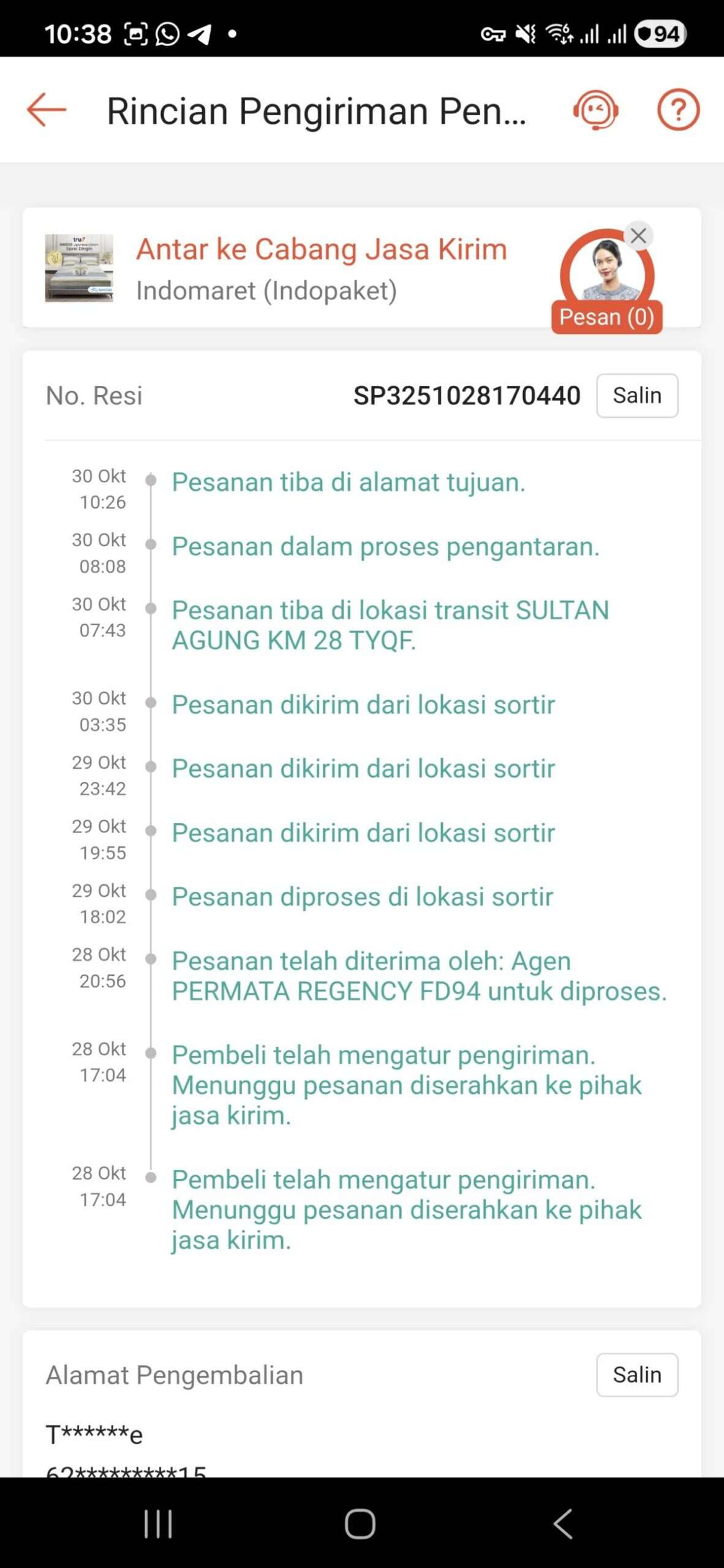Select the Indomaret (Indopaket) courier entry
The image size is (724, 1568).
point(266,290)
